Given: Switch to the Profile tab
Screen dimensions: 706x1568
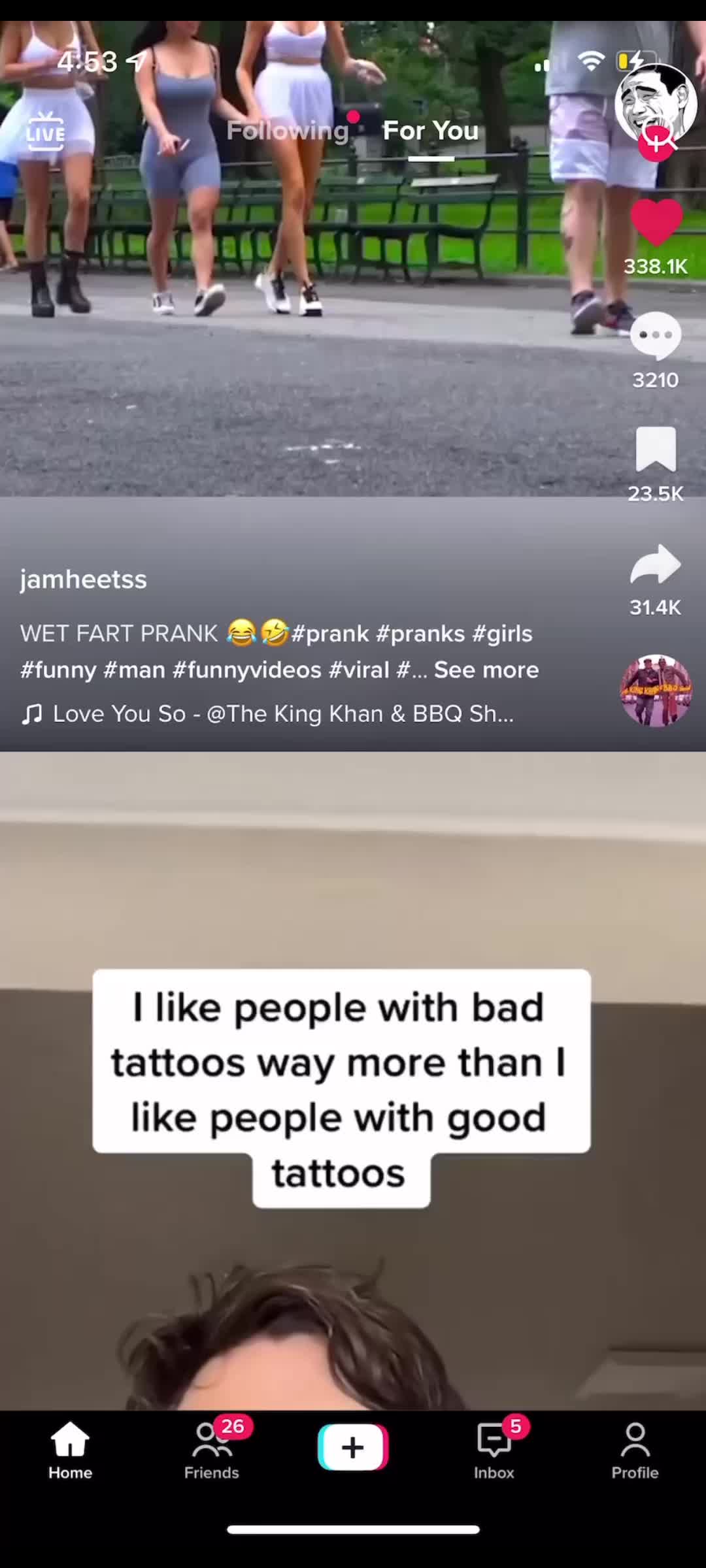Looking at the screenshot, I should (x=635, y=1452).
